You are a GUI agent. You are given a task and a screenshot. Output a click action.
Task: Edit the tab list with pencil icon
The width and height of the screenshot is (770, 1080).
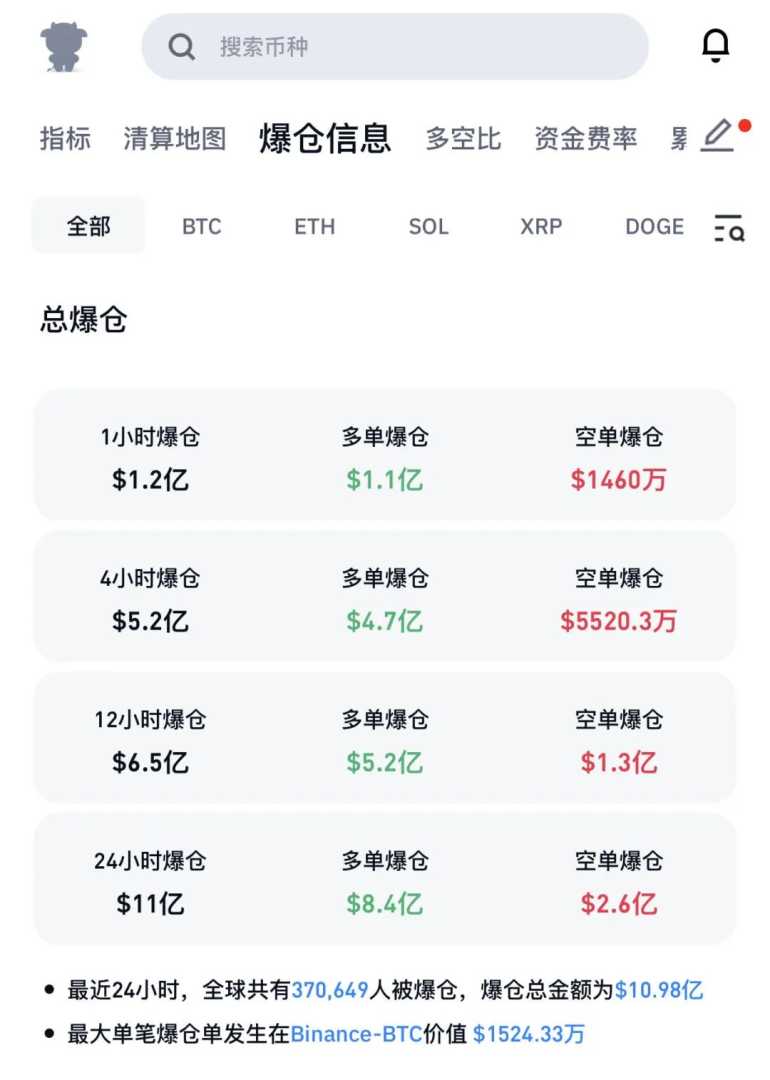pos(718,136)
